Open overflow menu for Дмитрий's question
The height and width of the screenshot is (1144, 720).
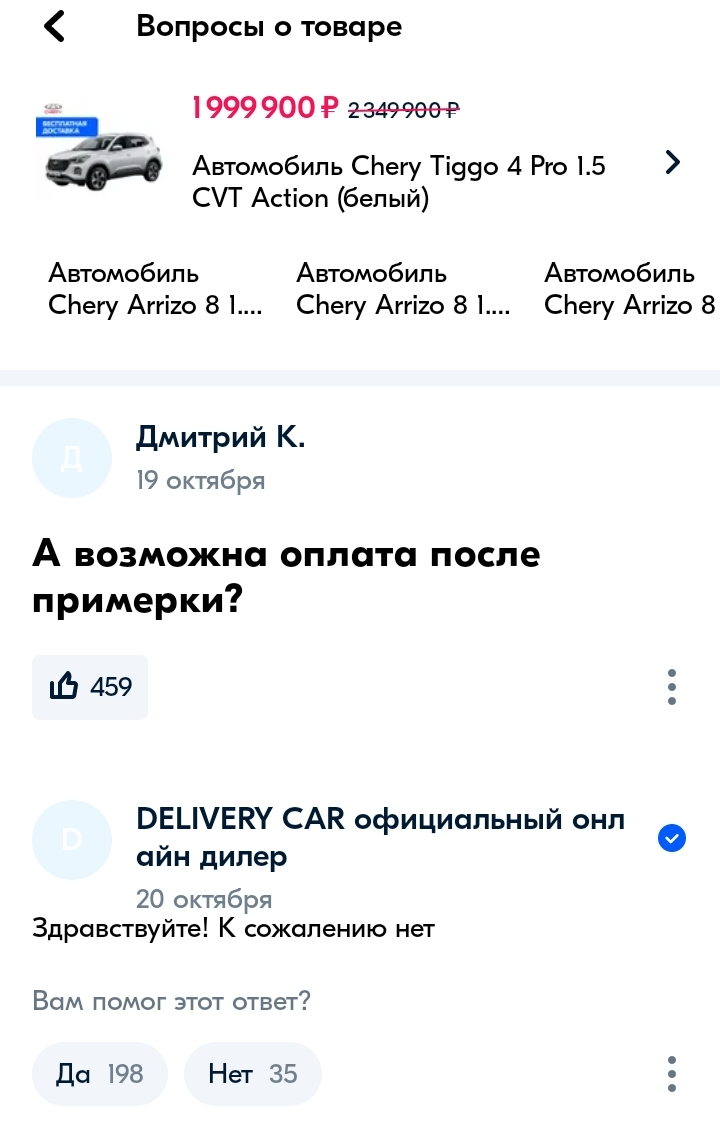click(x=672, y=687)
